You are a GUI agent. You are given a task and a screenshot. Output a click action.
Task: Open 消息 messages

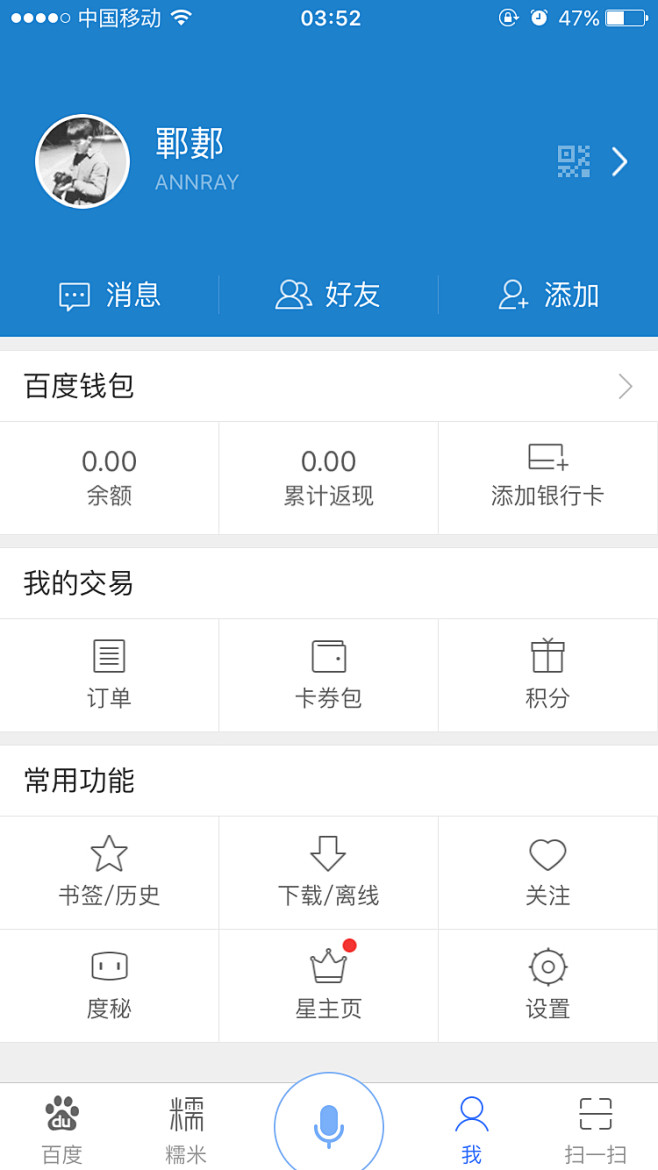pos(110,295)
